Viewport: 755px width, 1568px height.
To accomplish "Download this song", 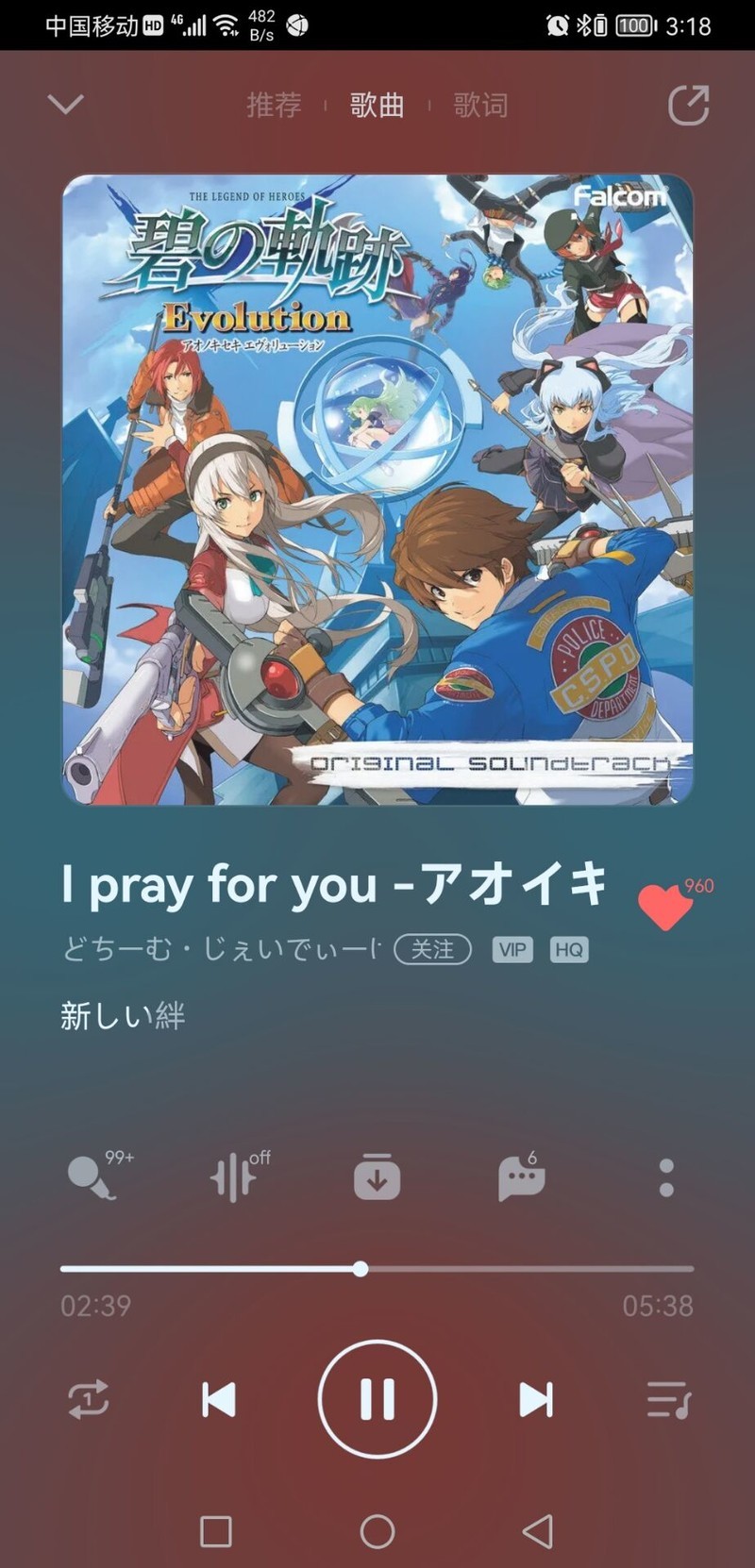I will coord(377,1176).
